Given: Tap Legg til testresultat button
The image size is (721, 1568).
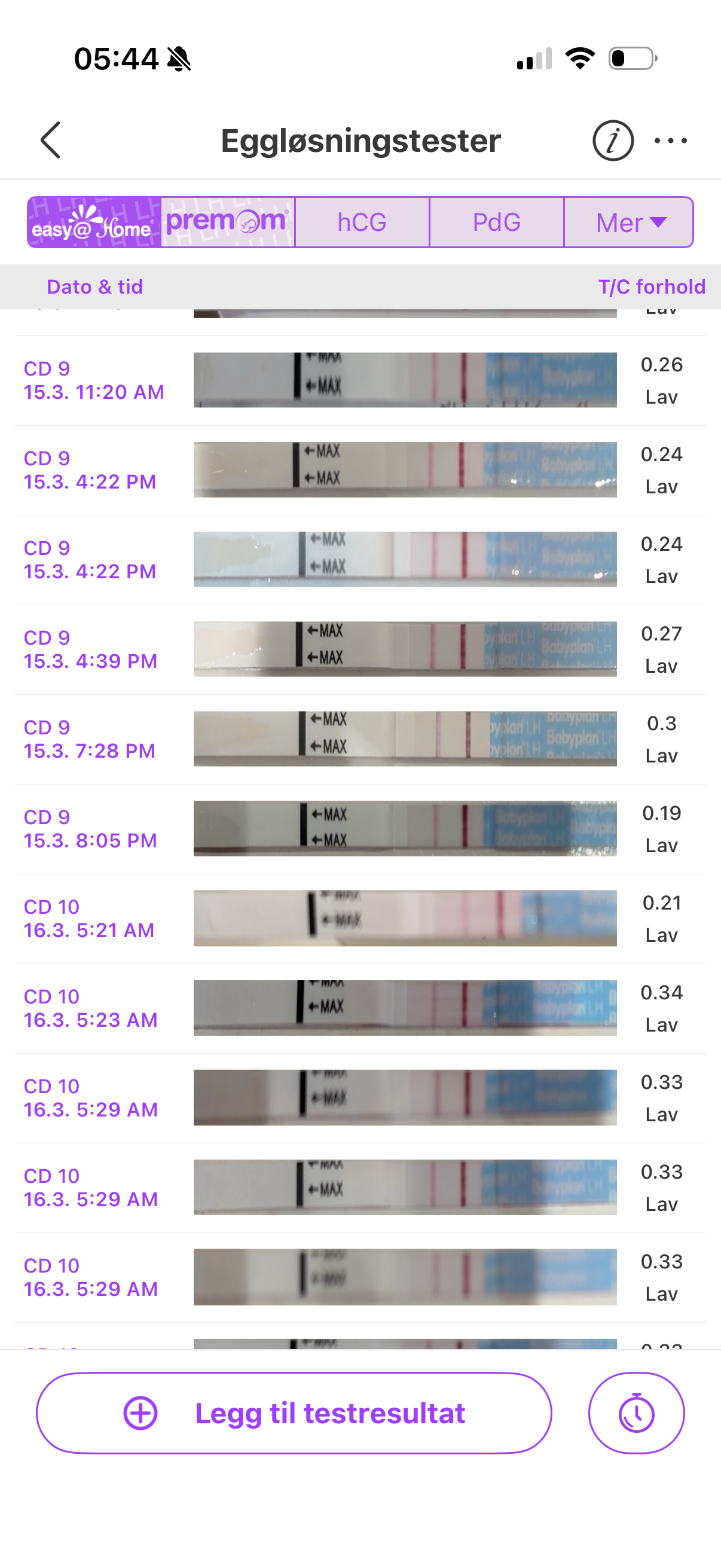Looking at the screenshot, I should click(x=294, y=1413).
